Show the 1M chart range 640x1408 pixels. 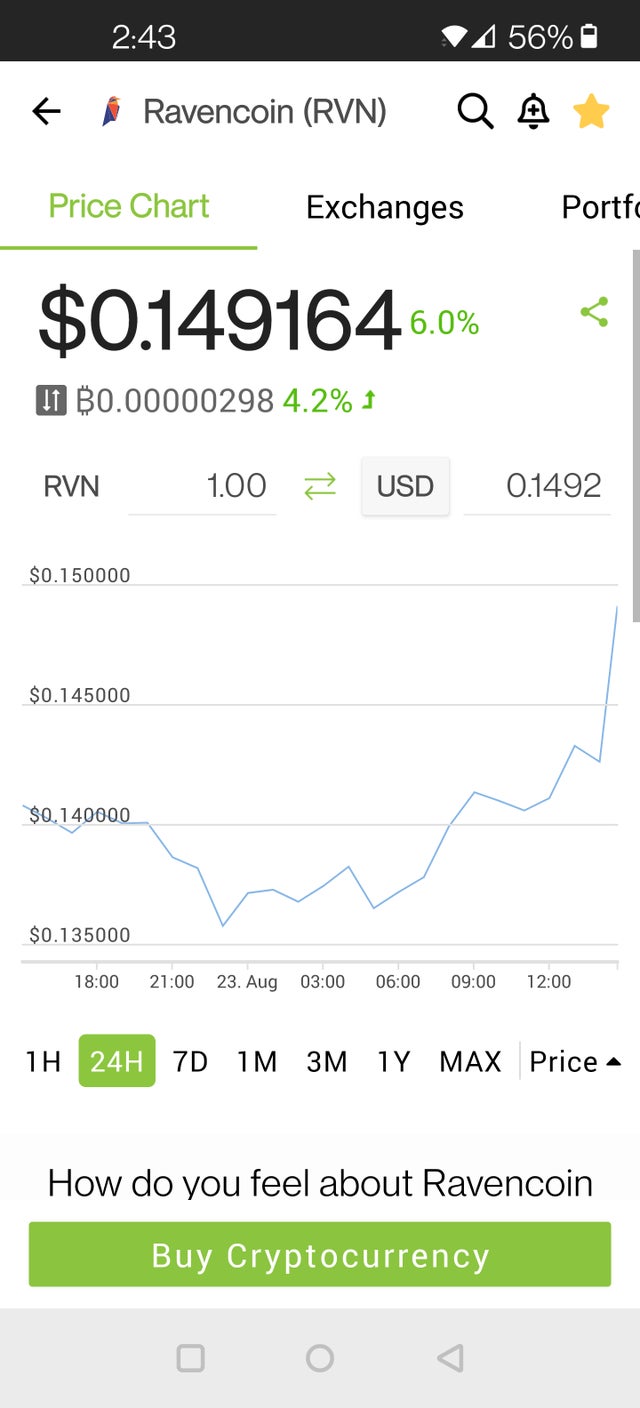tap(257, 1061)
